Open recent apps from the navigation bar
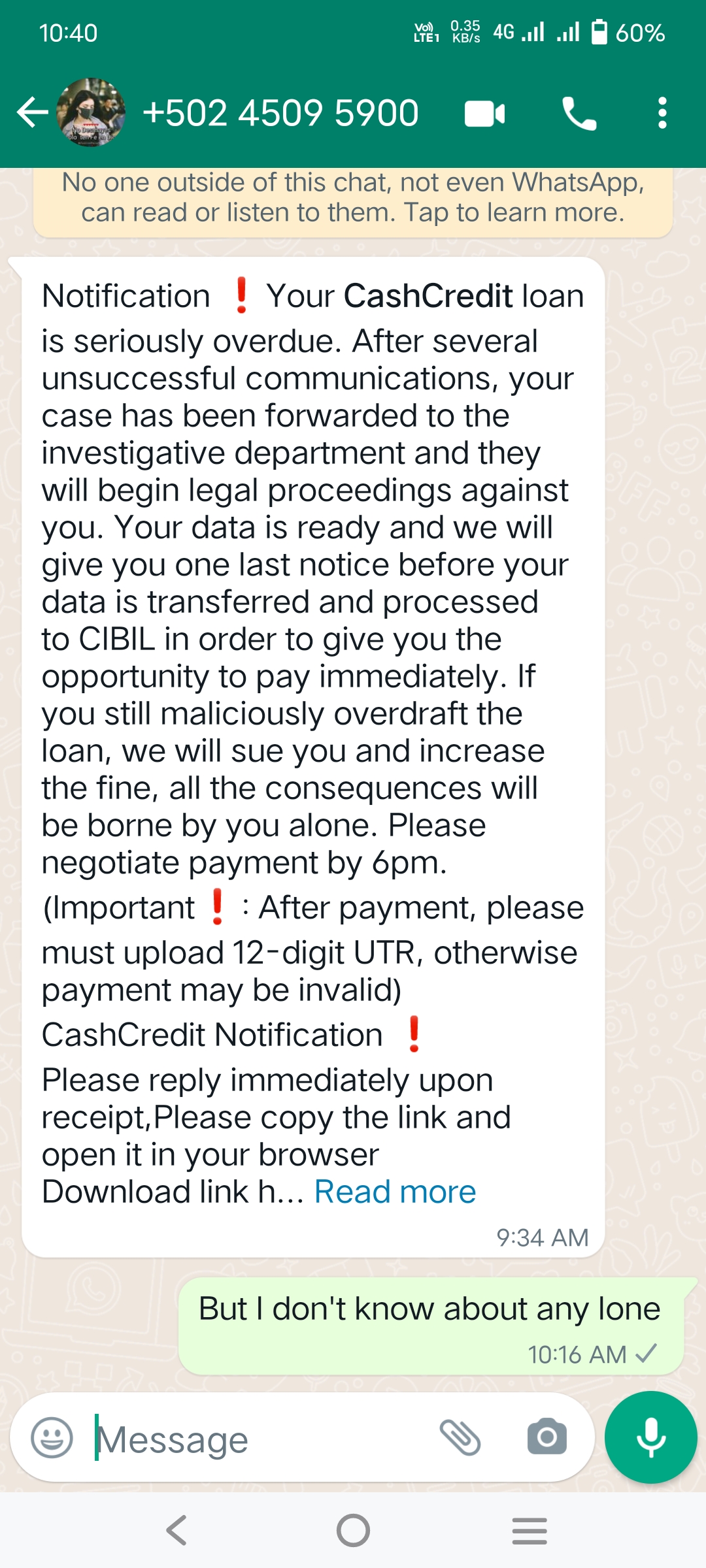This screenshot has height=1568, width=706. pyautogui.click(x=529, y=1530)
